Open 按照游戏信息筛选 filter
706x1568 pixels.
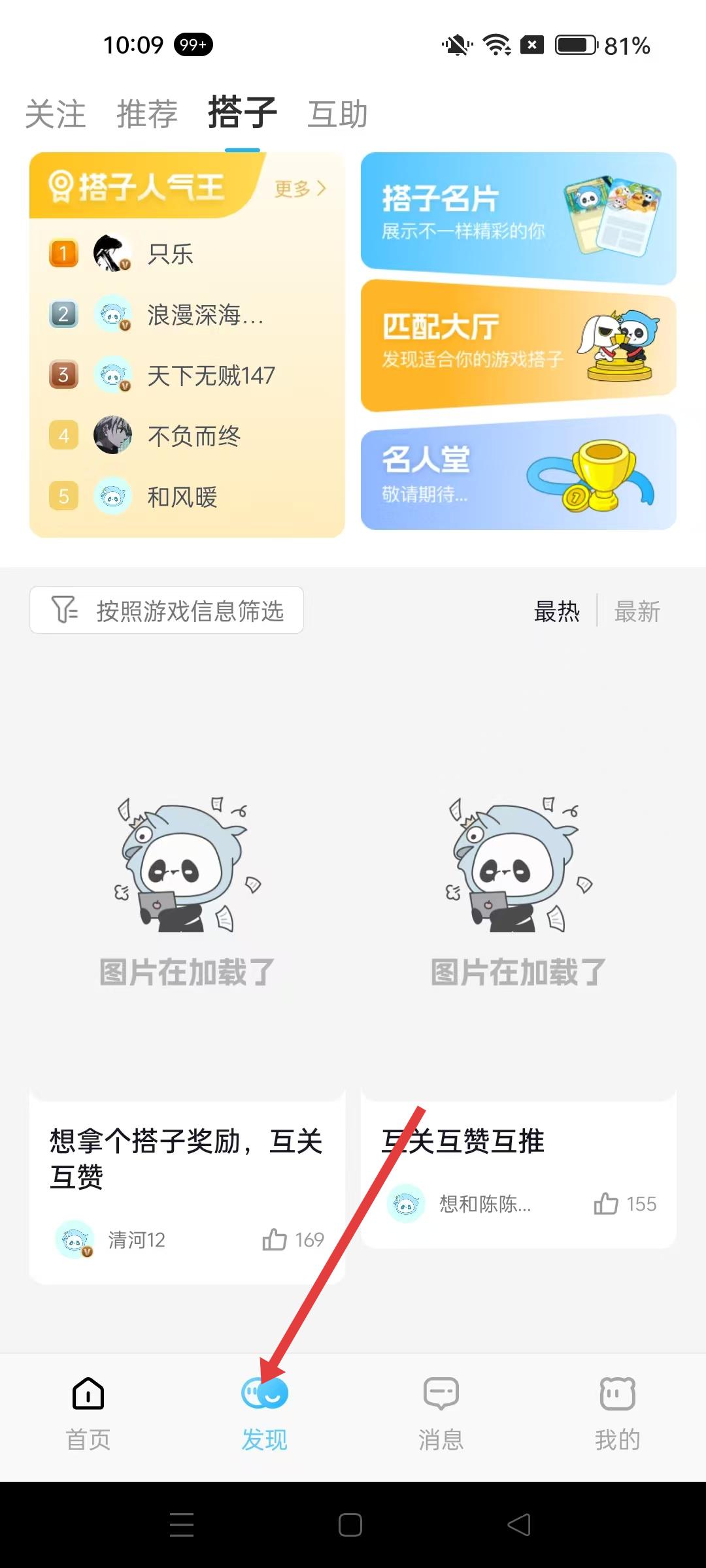[167, 610]
